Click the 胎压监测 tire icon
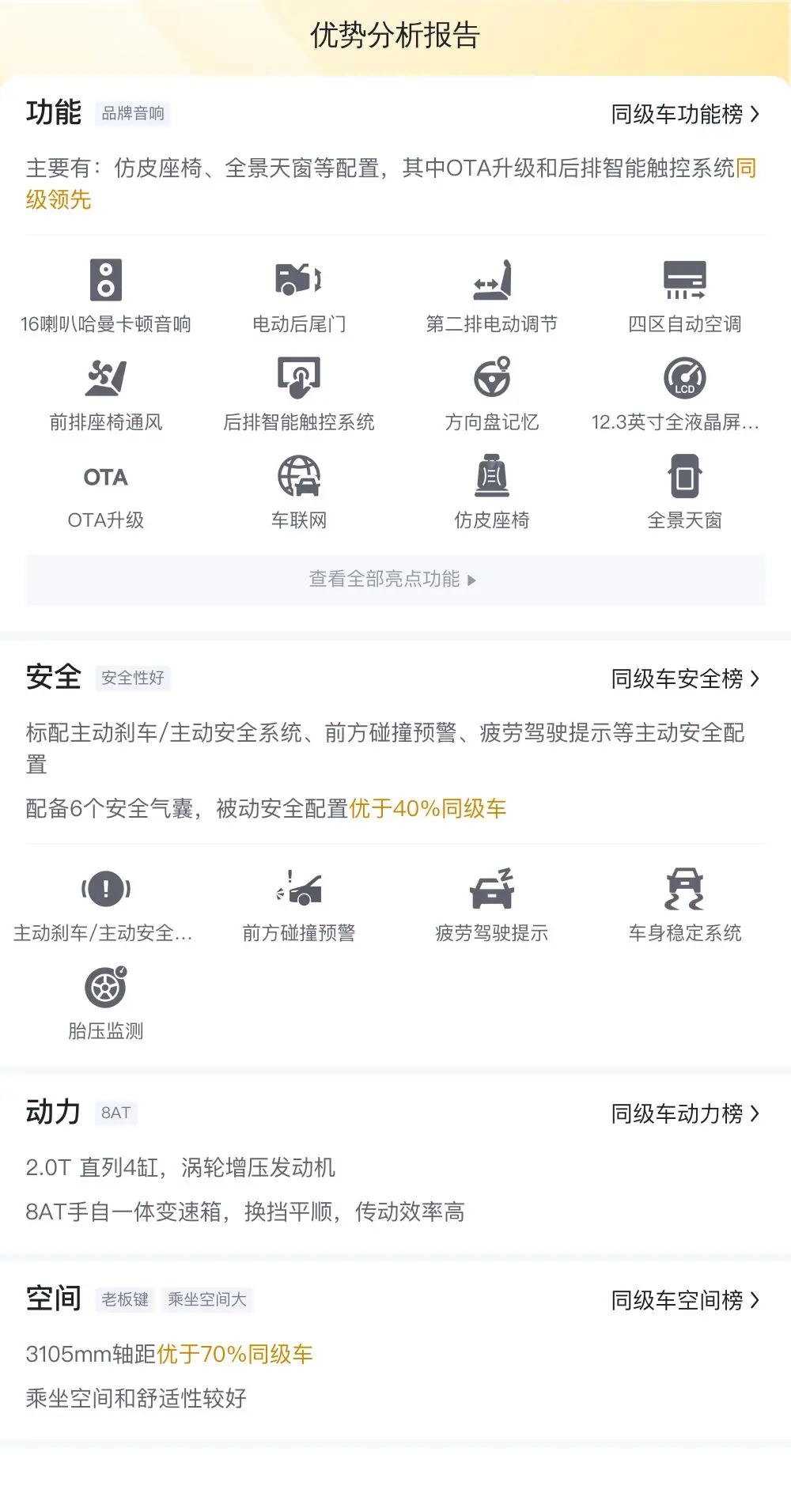This screenshot has width=791, height=1512. tap(104, 990)
